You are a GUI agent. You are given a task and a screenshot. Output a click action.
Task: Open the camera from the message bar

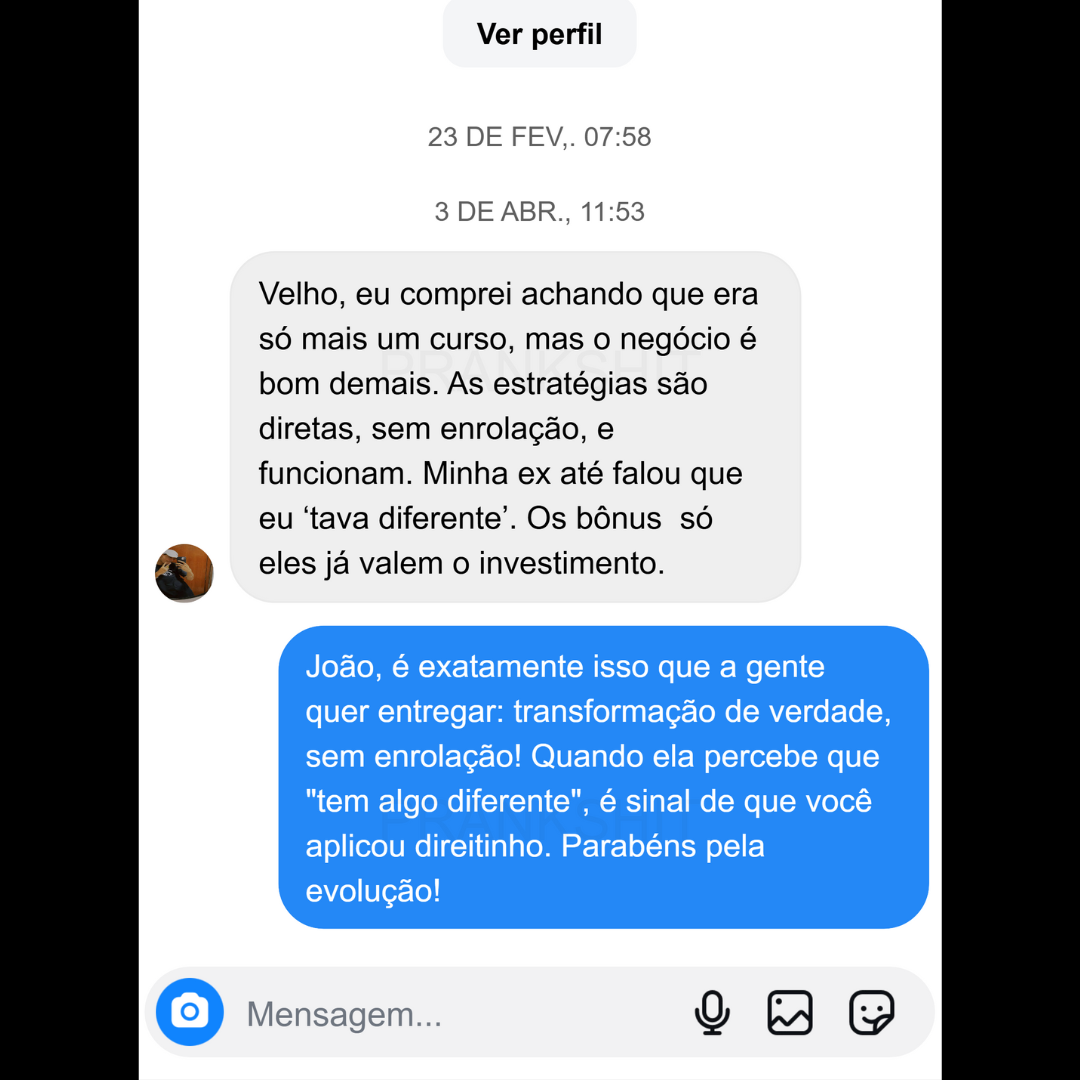[190, 1012]
